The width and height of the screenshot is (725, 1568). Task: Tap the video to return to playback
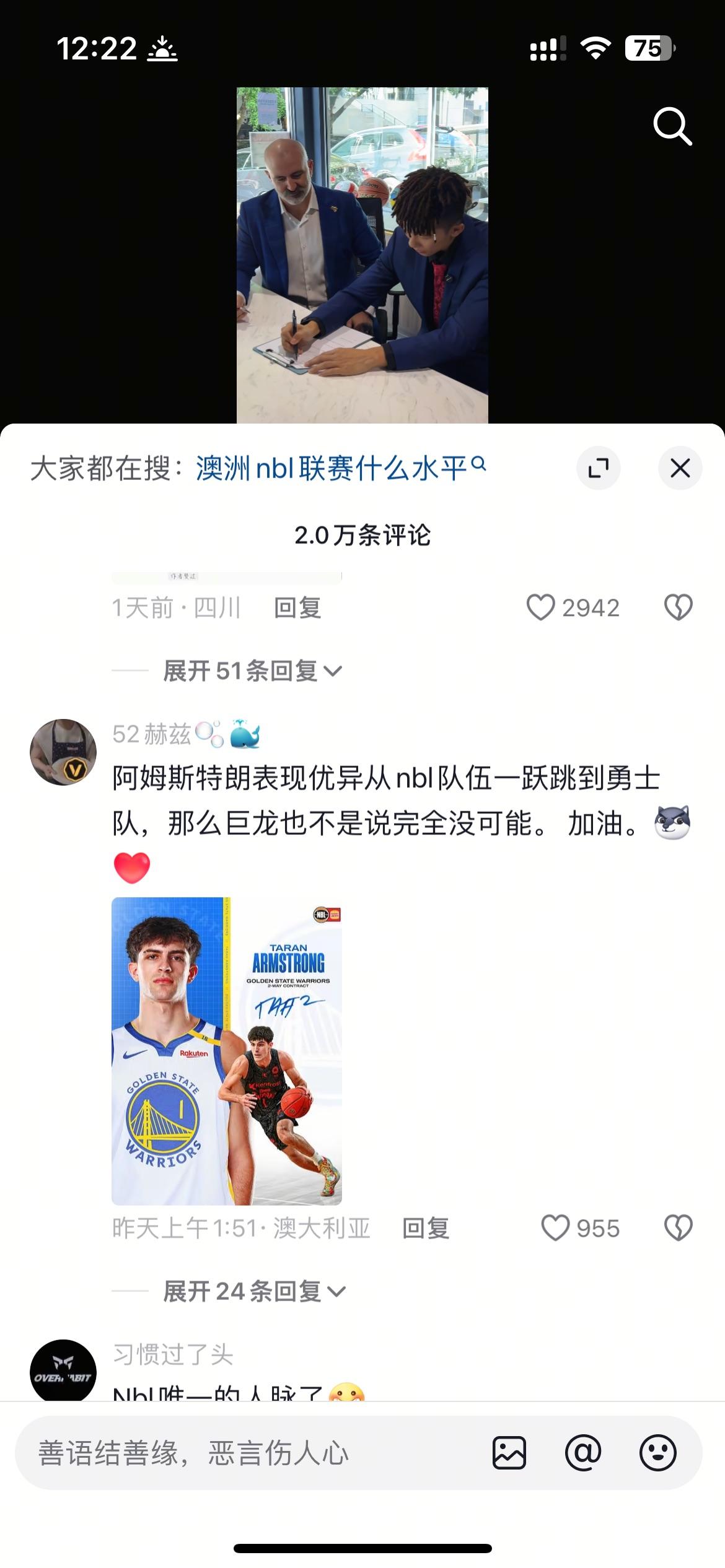(x=362, y=254)
